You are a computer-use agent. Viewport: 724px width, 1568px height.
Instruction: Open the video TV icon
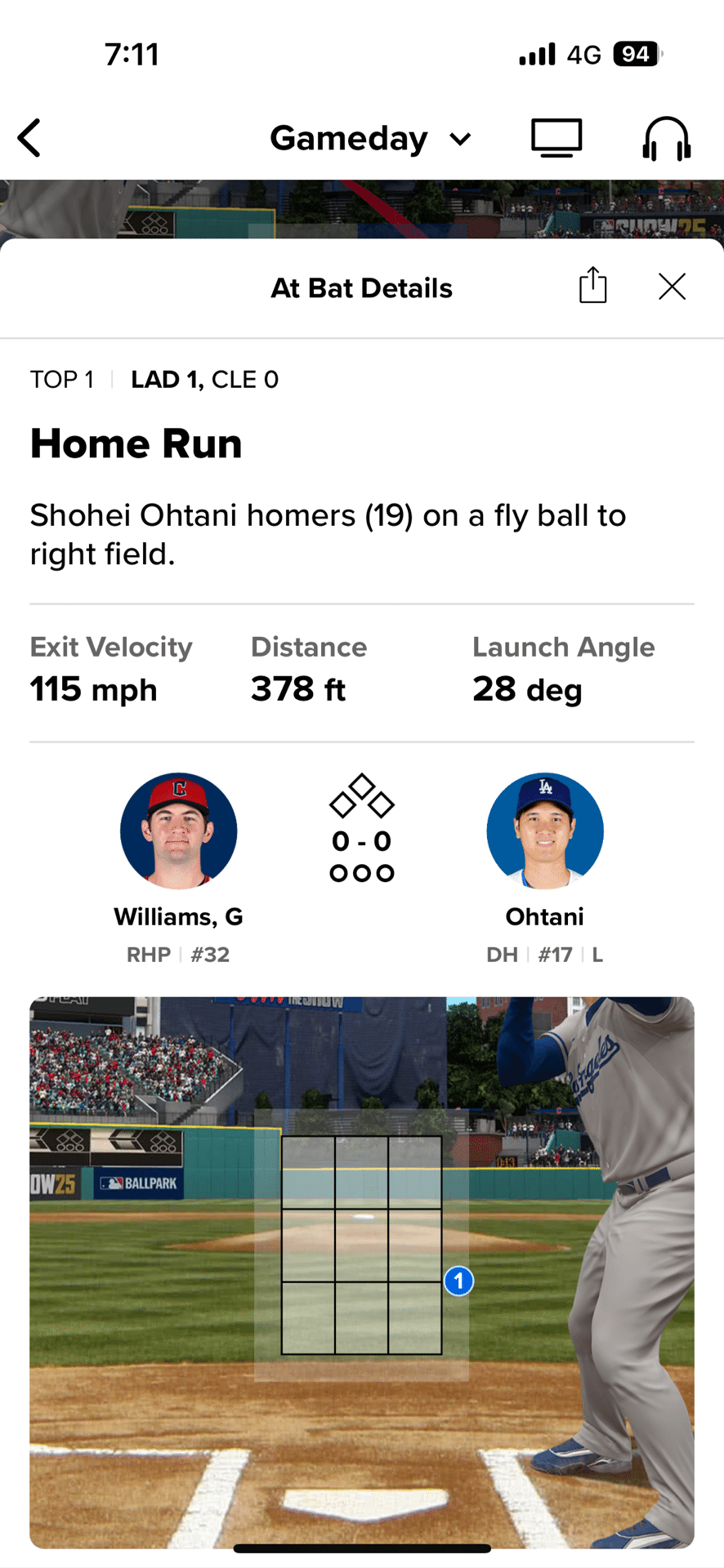(556, 138)
